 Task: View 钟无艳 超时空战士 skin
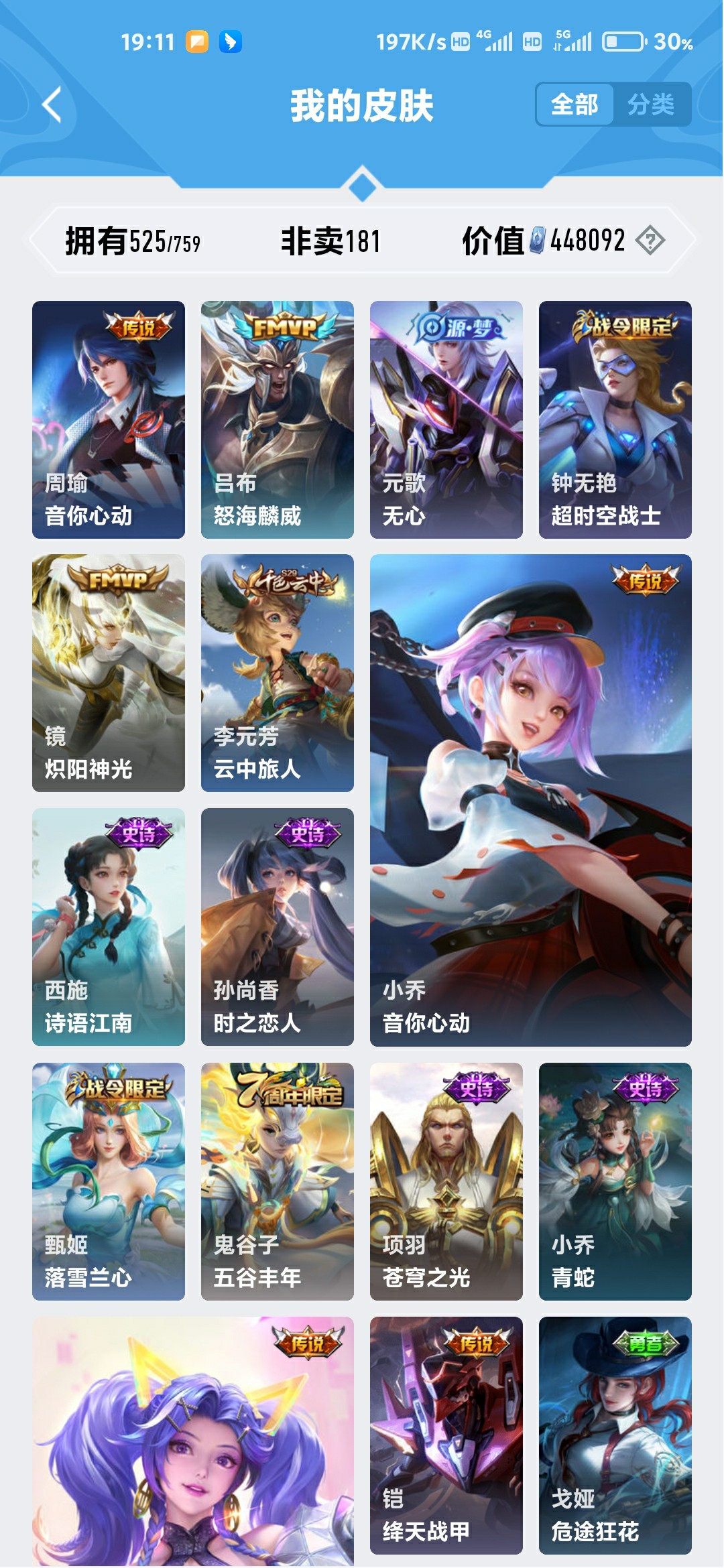click(615, 419)
